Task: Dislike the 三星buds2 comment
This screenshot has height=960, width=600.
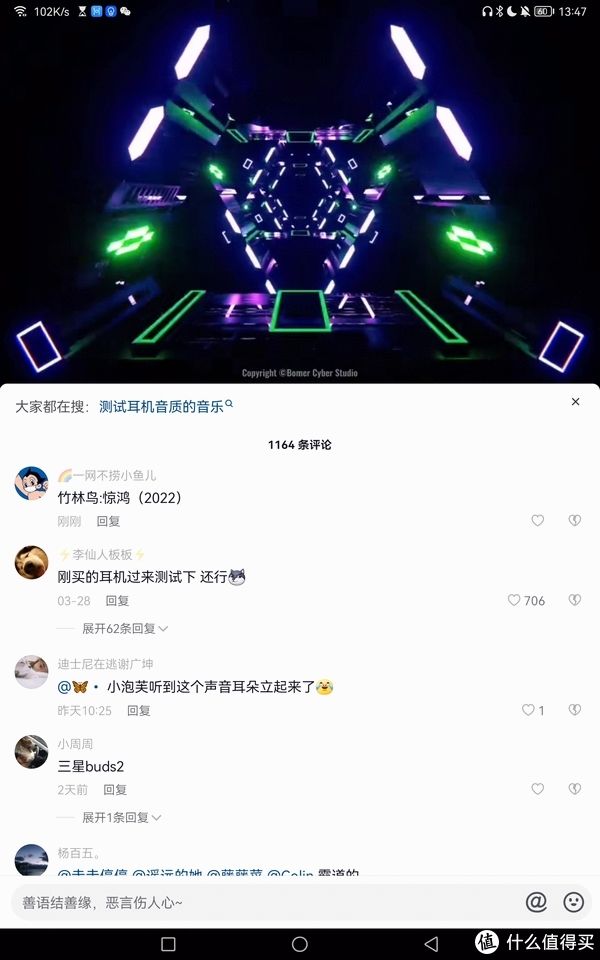Action: [x=575, y=789]
